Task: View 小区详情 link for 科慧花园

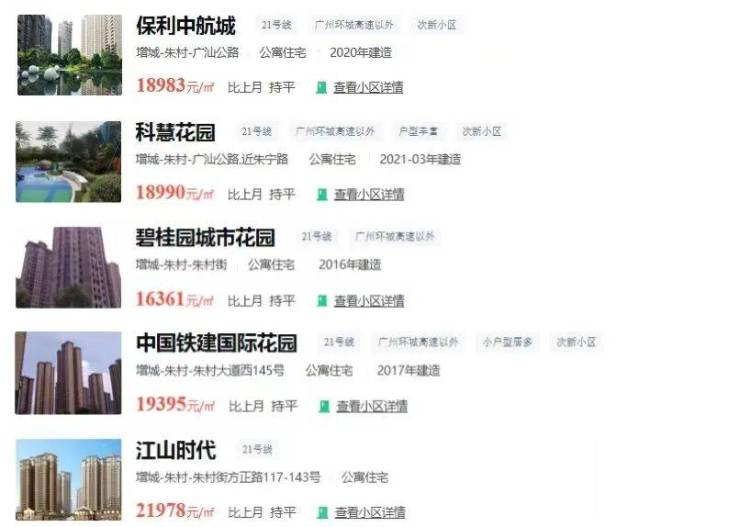Action: [369, 194]
